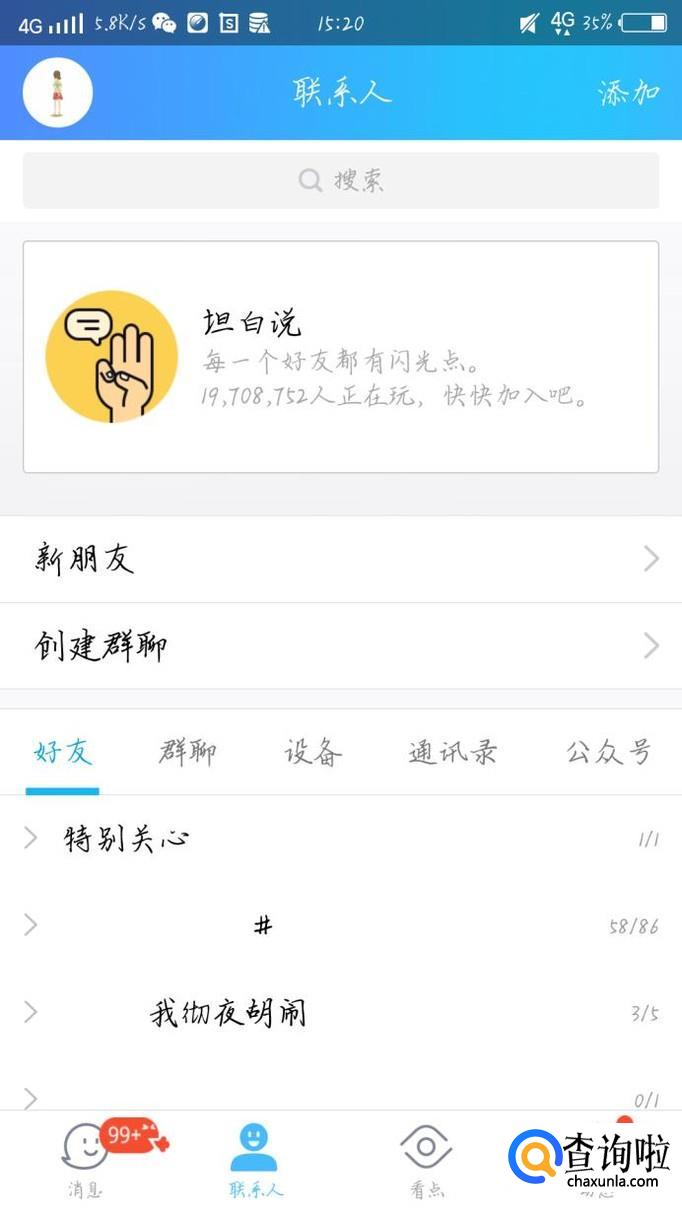The width and height of the screenshot is (682, 1212).
Task: Switch to the 公众号 tab
Action: 608,752
